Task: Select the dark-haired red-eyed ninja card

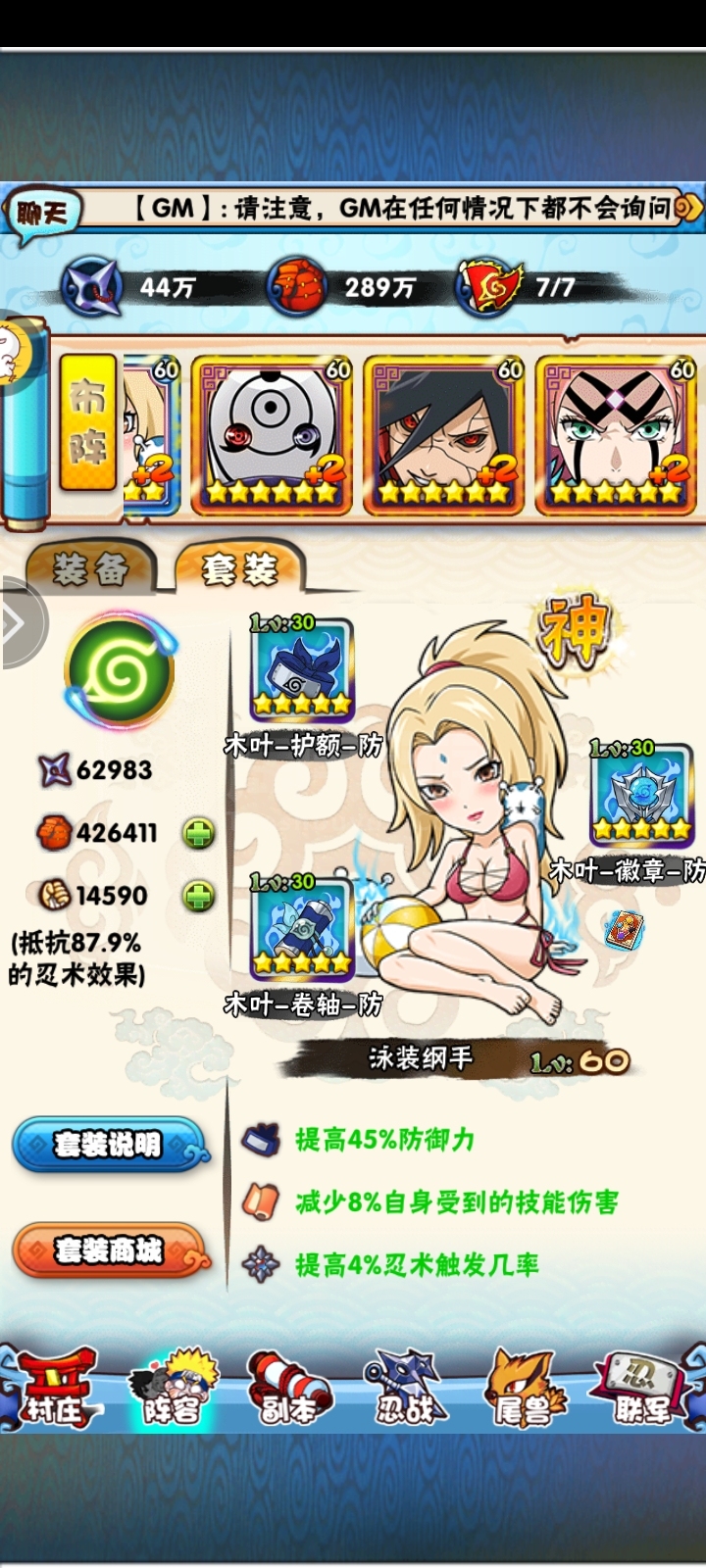Action: [444, 434]
